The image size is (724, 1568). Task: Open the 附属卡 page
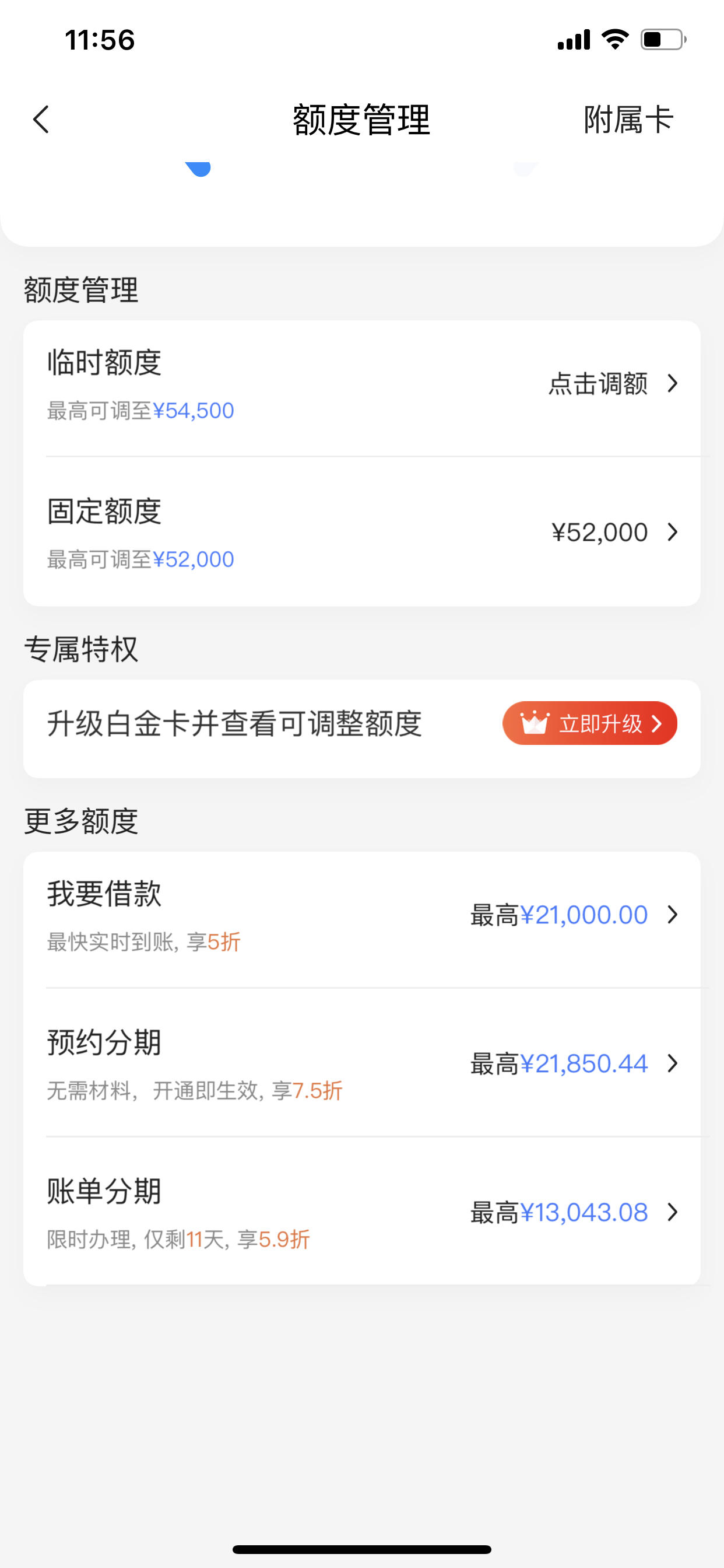(x=628, y=120)
